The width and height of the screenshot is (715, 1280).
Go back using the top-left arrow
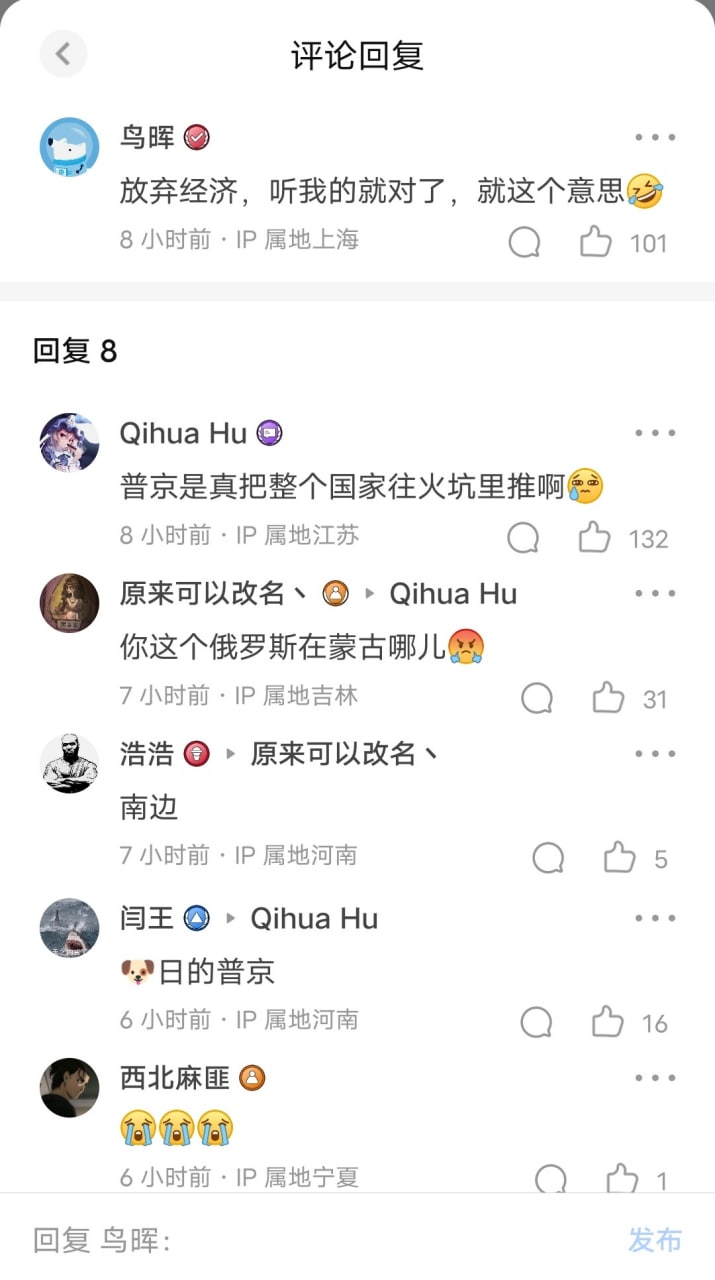[x=63, y=54]
